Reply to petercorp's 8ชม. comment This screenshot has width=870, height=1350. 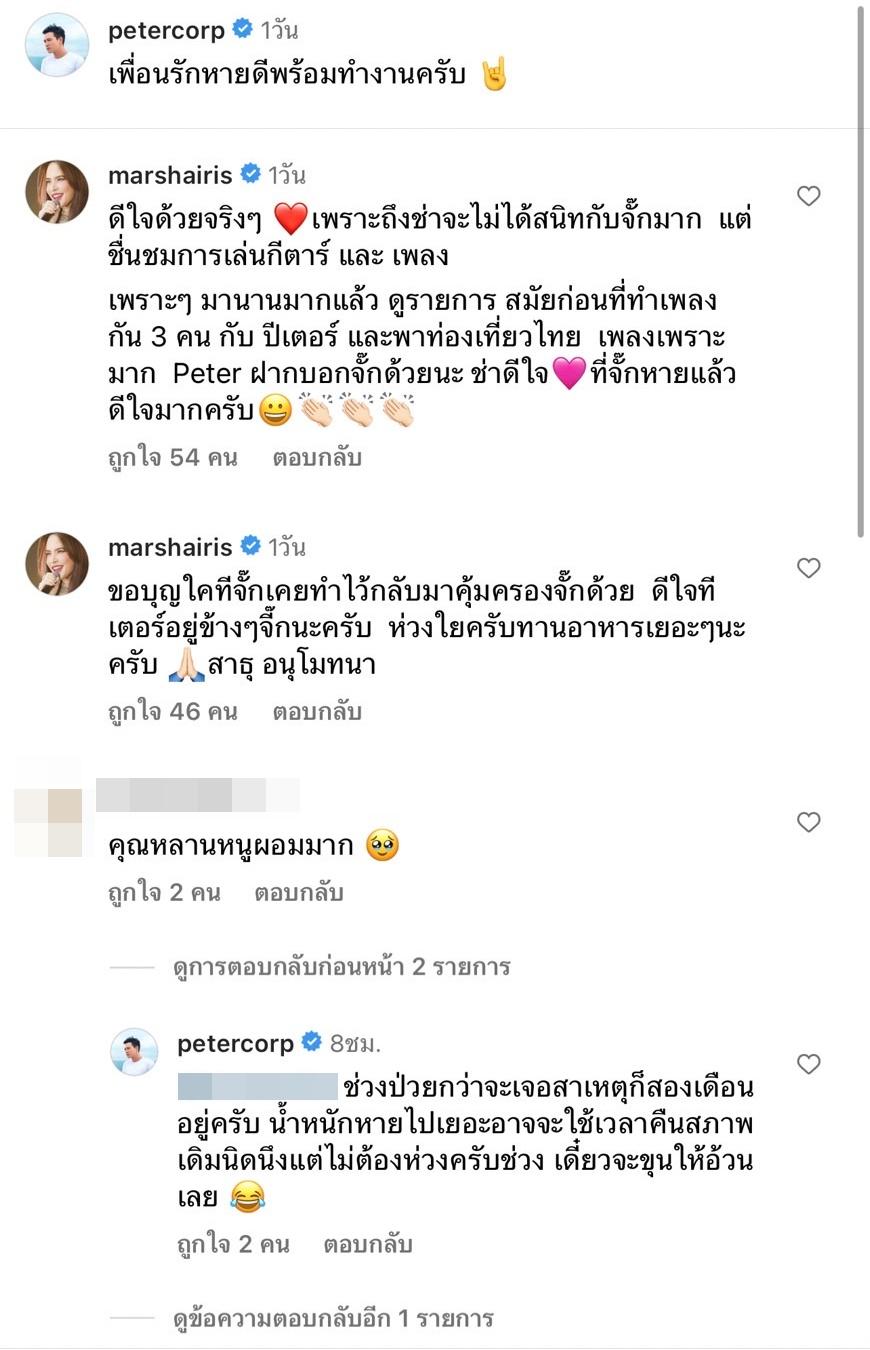[x=367, y=1244]
